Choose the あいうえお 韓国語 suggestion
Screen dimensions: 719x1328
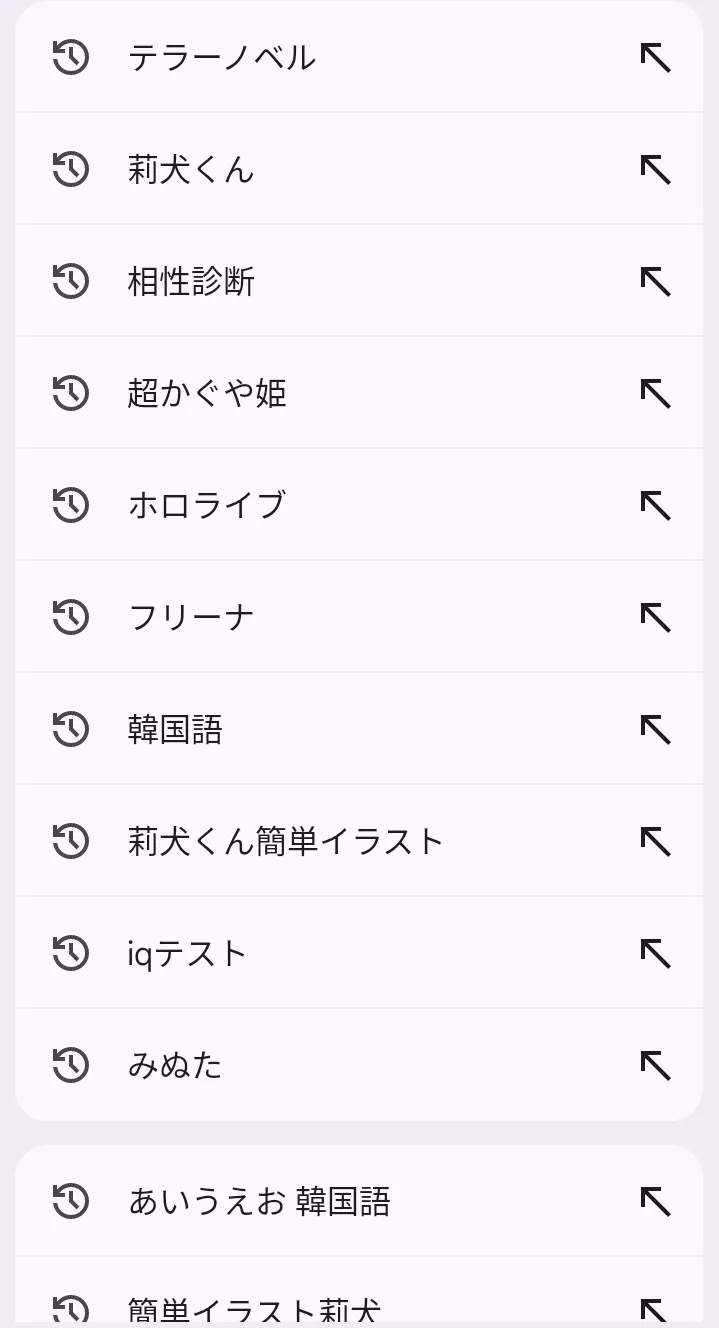click(x=259, y=1201)
